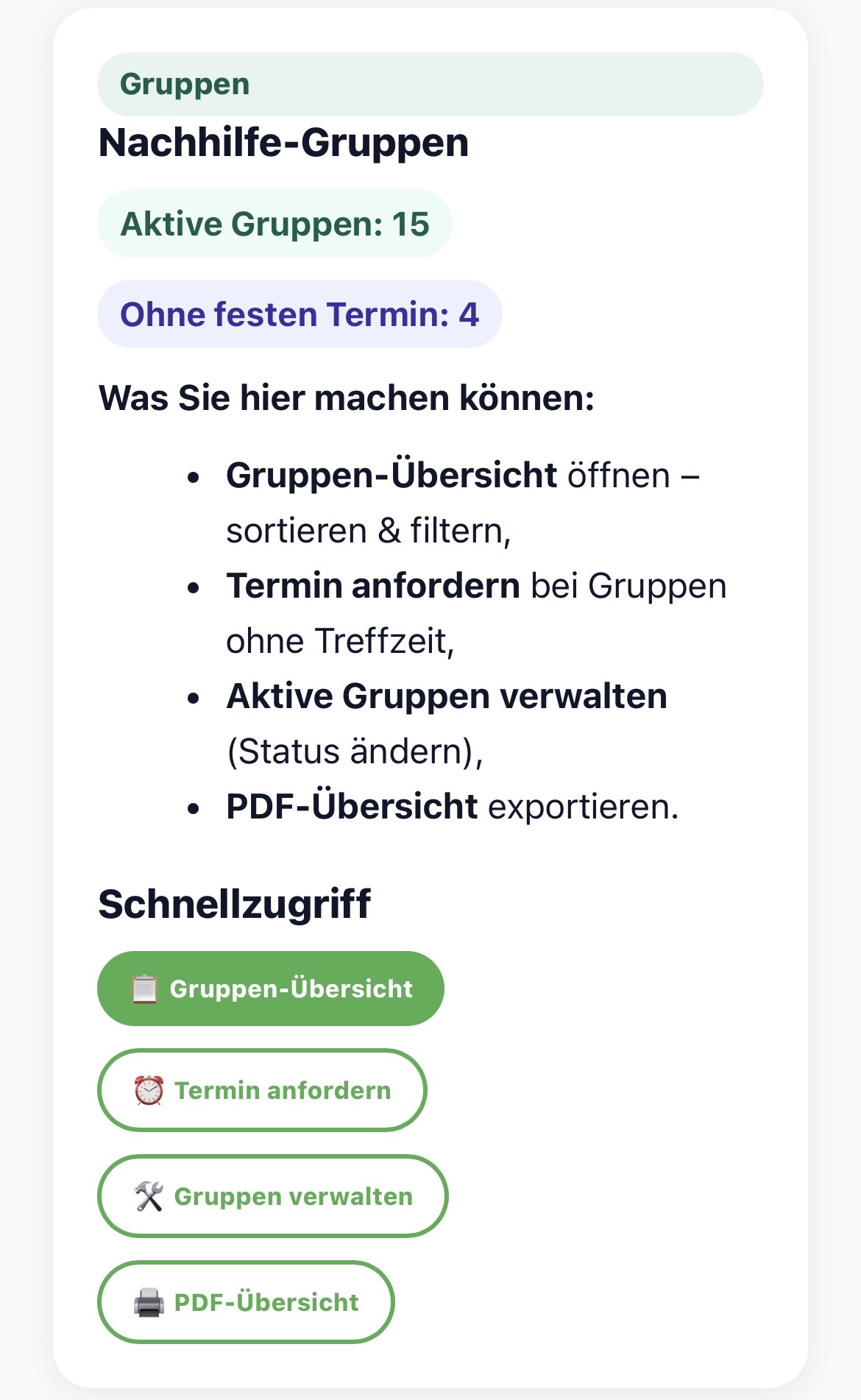
Task: Open Gruppen verwalten from Schnellzugriff
Action: click(x=272, y=1197)
